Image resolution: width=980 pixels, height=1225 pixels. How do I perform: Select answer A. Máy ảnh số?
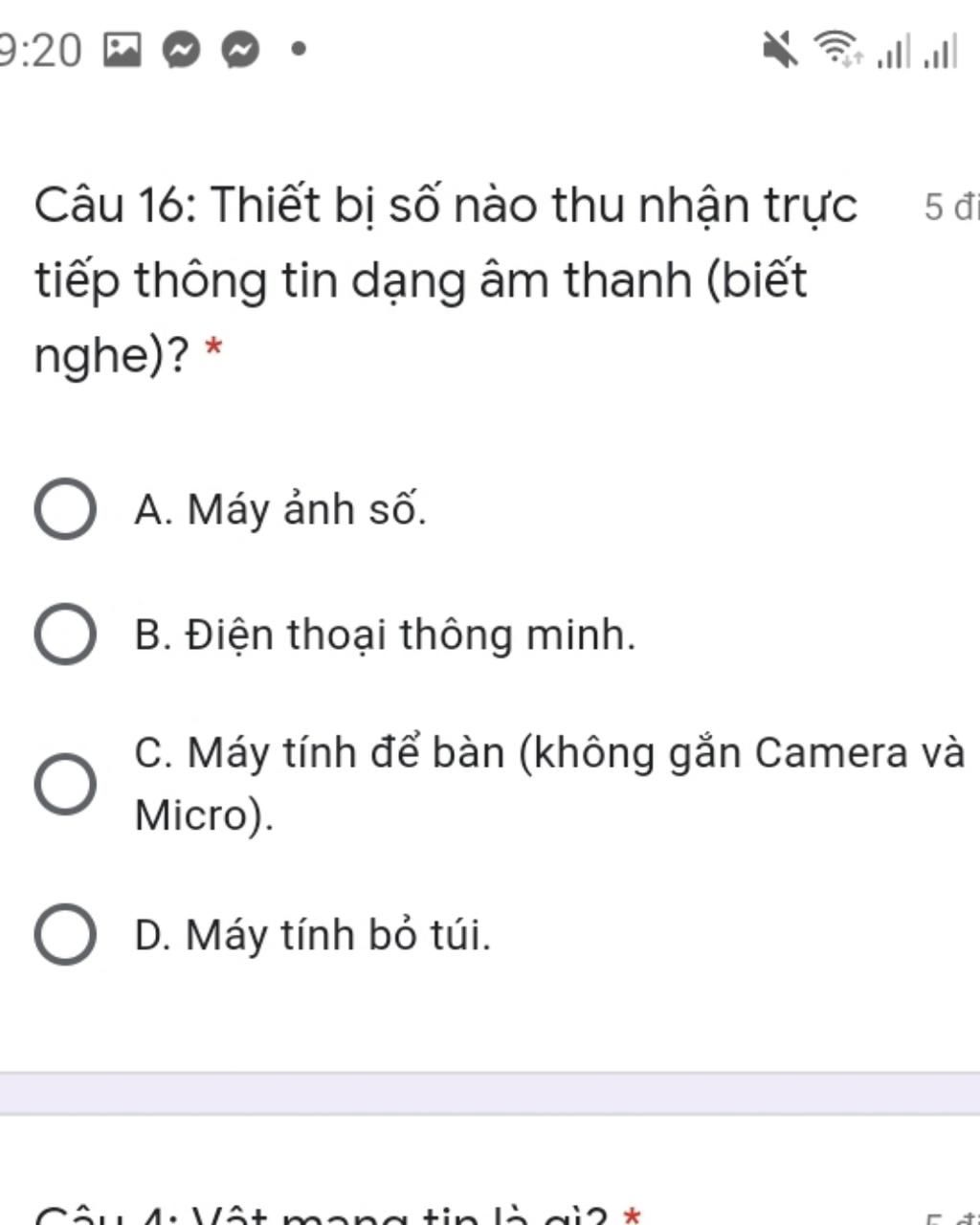(x=65, y=509)
